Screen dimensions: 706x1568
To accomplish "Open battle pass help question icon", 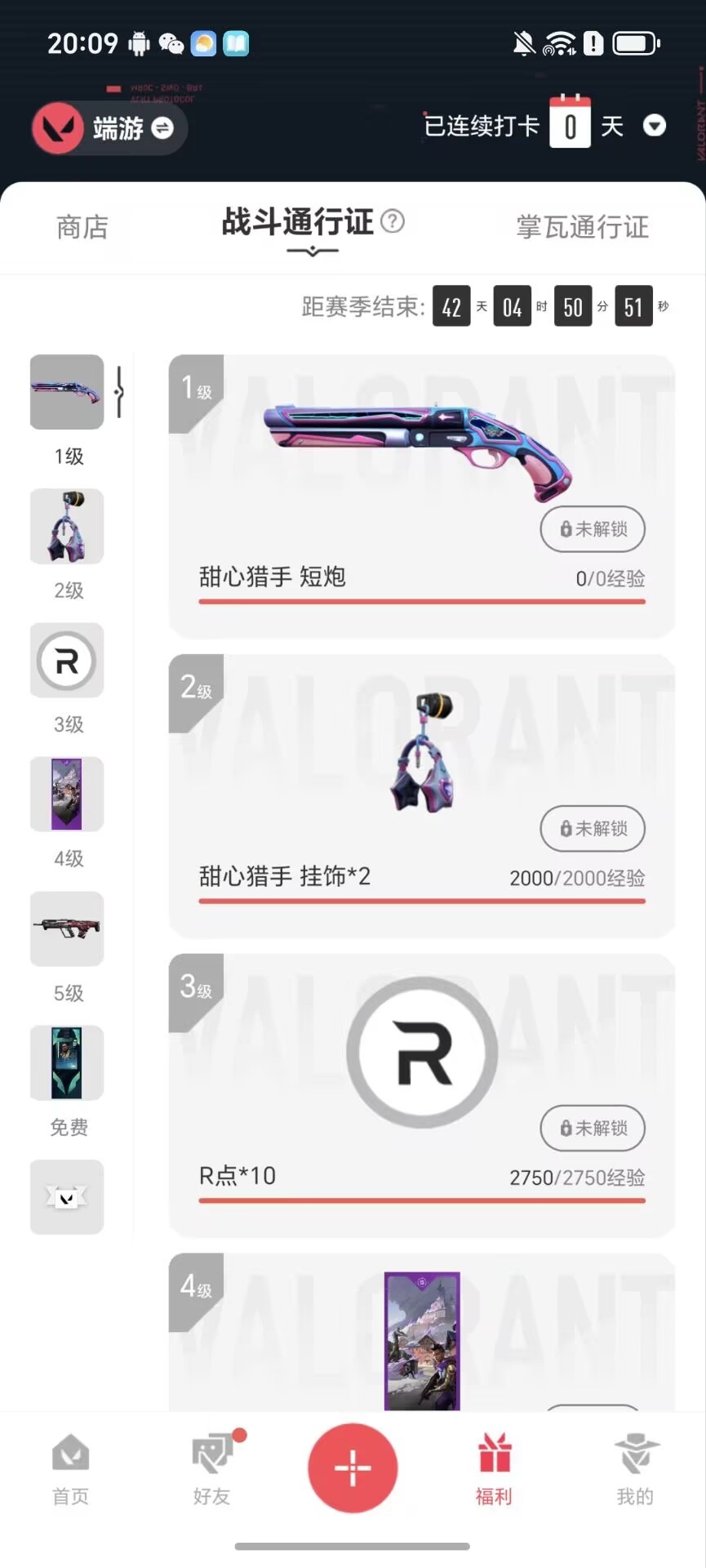I will [x=393, y=221].
